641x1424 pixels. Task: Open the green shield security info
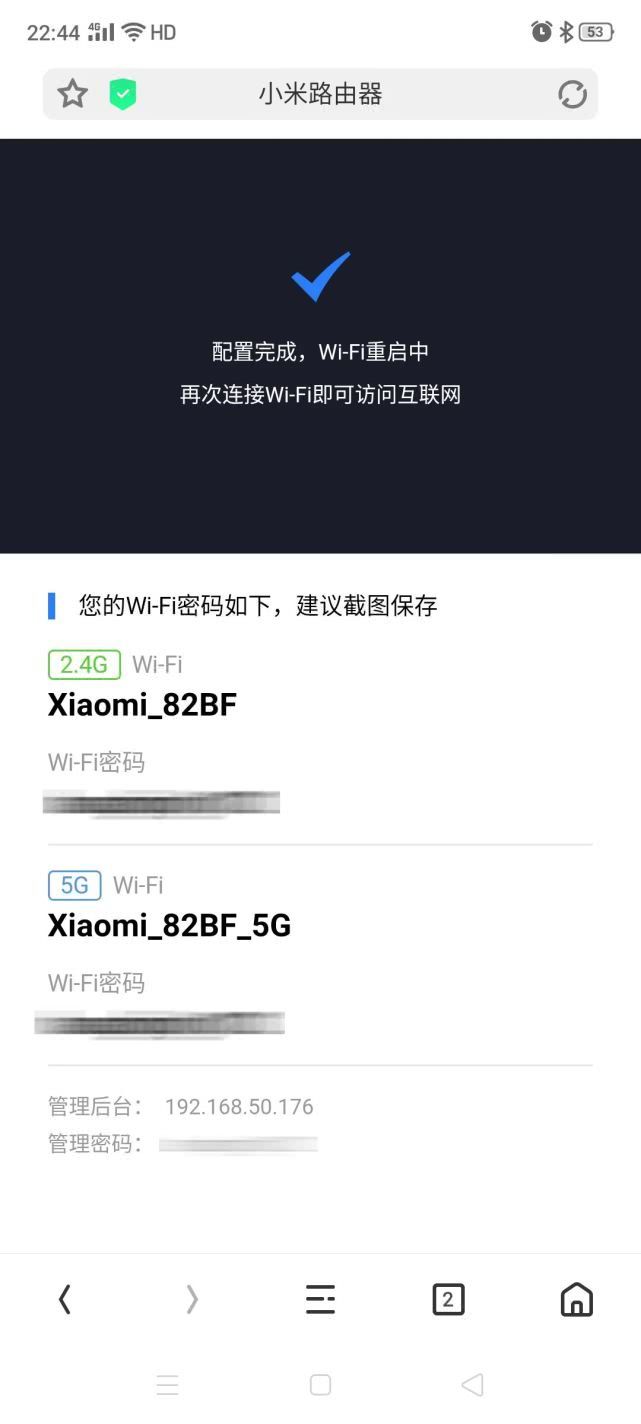122,94
